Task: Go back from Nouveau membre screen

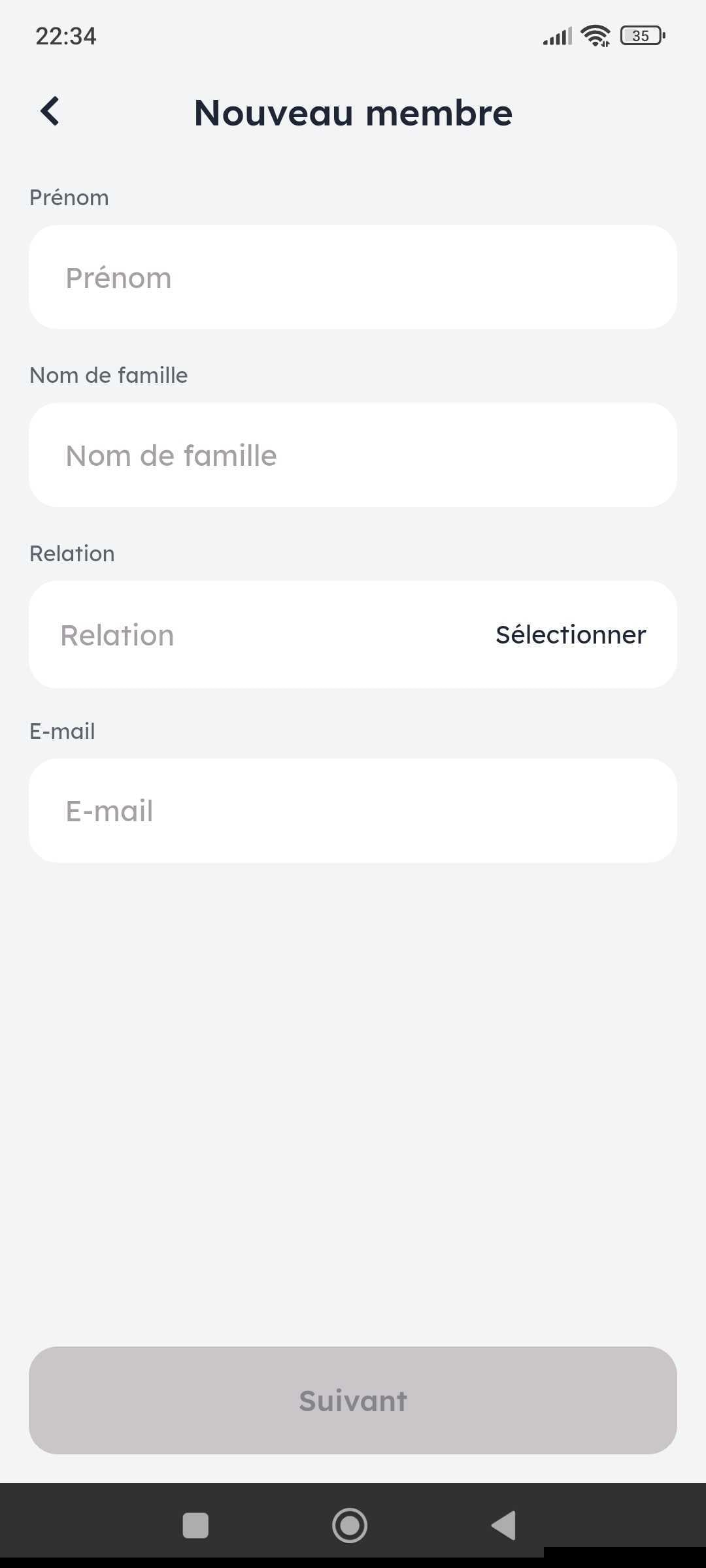Action: [50, 111]
